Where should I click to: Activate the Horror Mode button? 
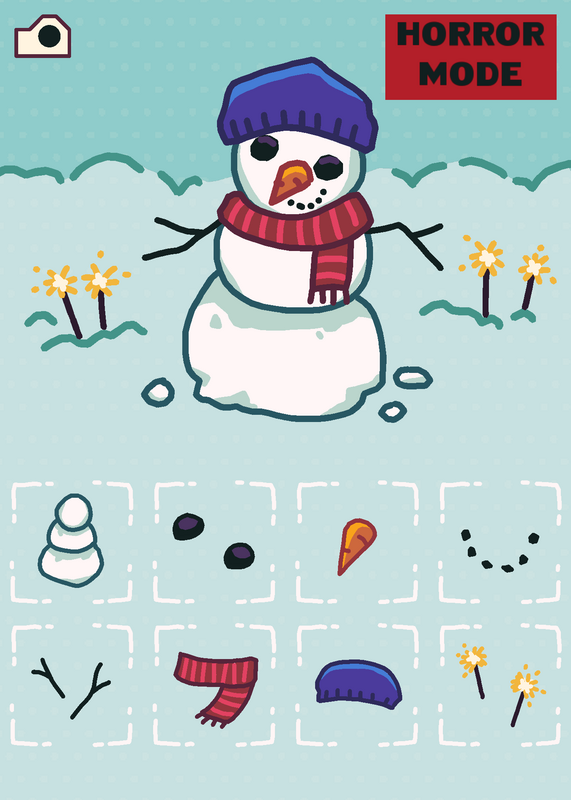(470, 57)
